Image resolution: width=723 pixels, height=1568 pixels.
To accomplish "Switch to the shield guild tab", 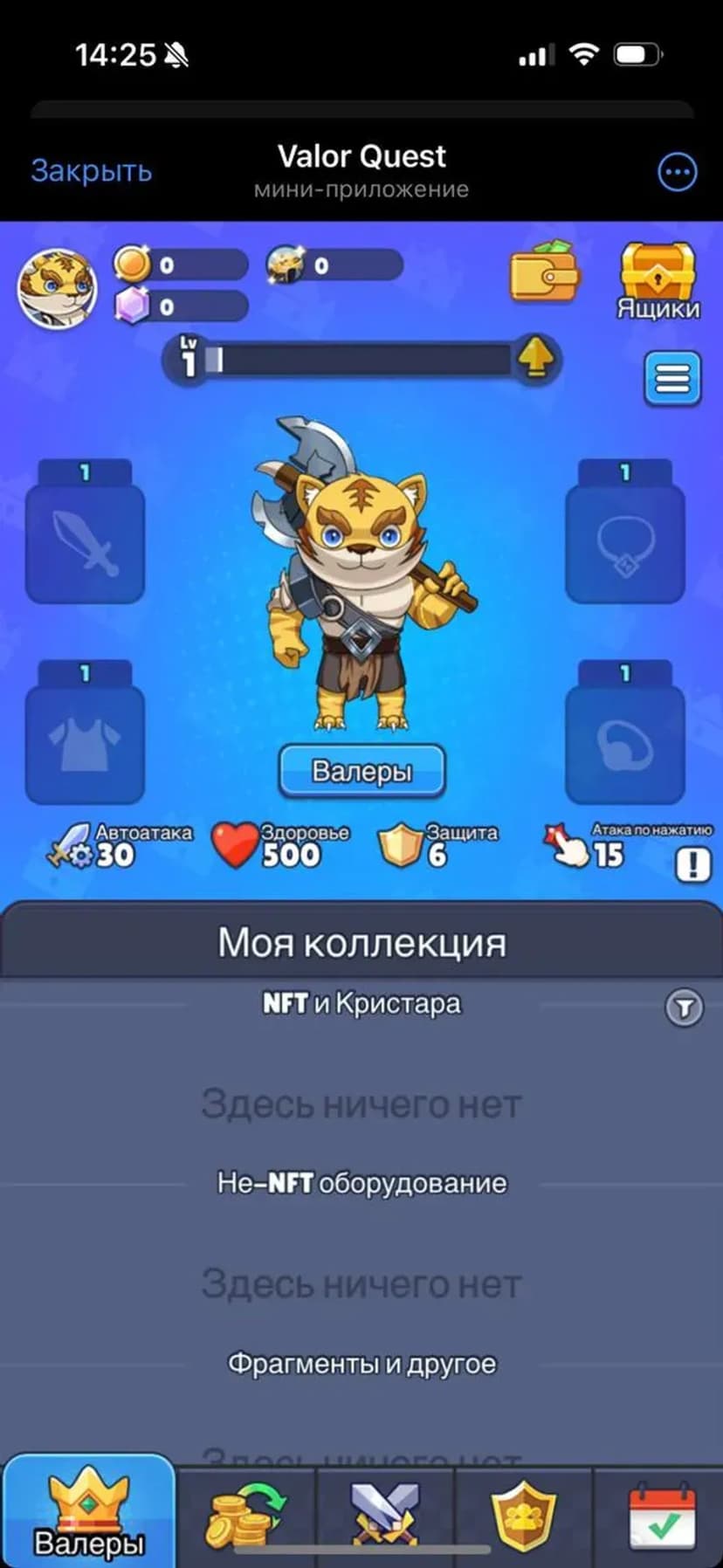I will 523,1515.
